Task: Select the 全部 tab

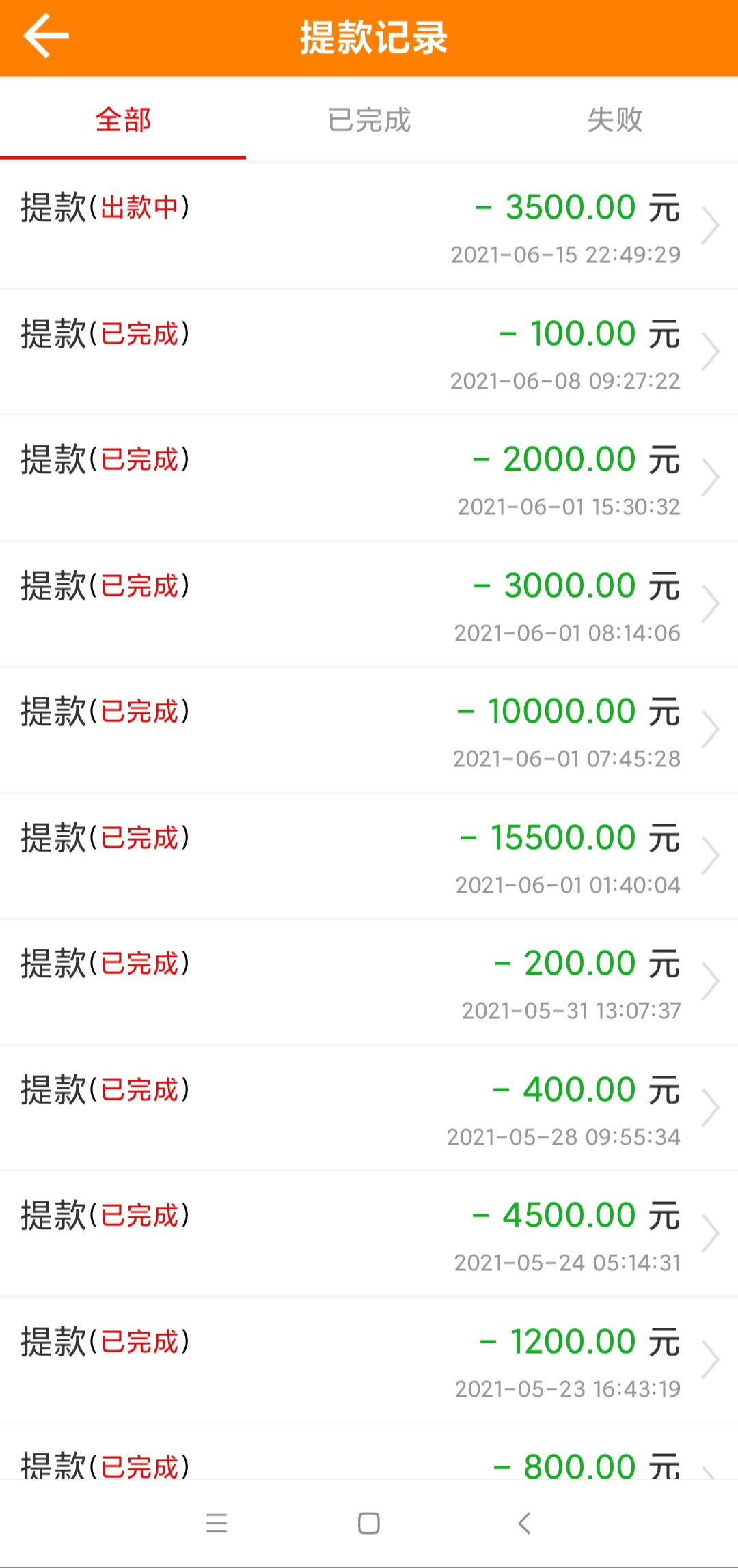Action: coord(123,120)
